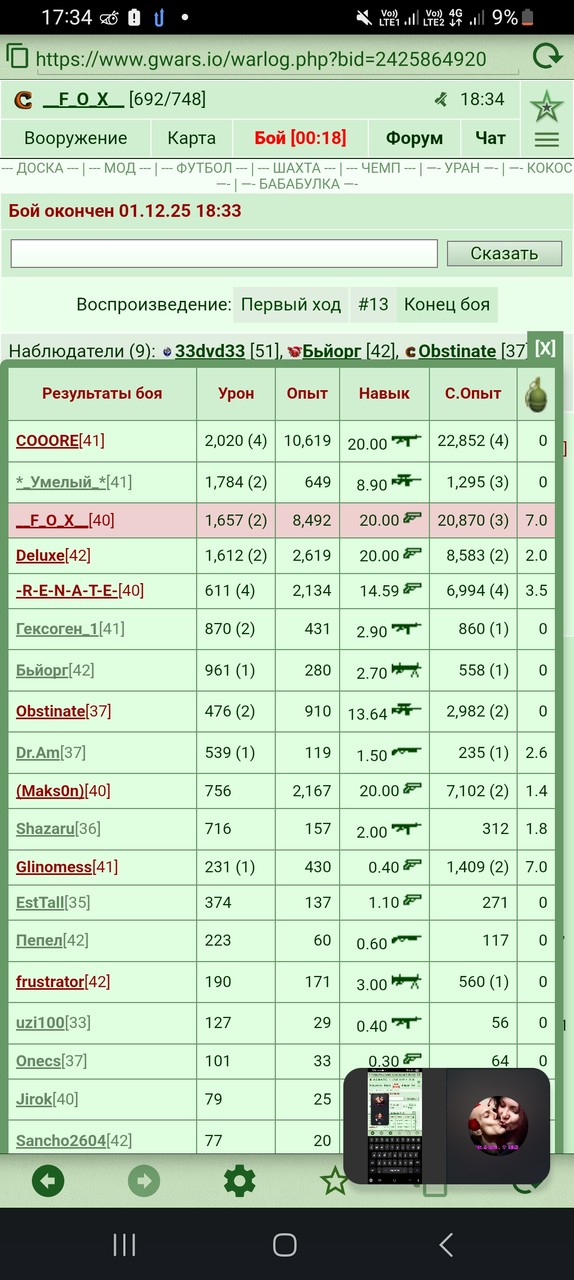Screen dimensions: 574x1280
Task: Jump to Конец боя in the replay
Action: click(447, 304)
